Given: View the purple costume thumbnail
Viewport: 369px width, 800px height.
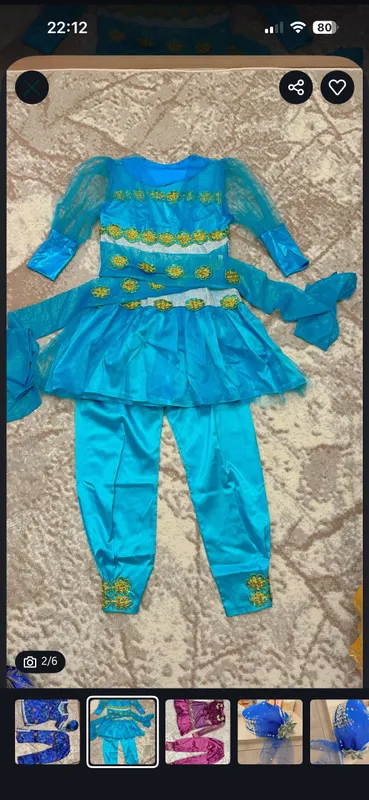Looking at the screenshot, I should point(198,732).
